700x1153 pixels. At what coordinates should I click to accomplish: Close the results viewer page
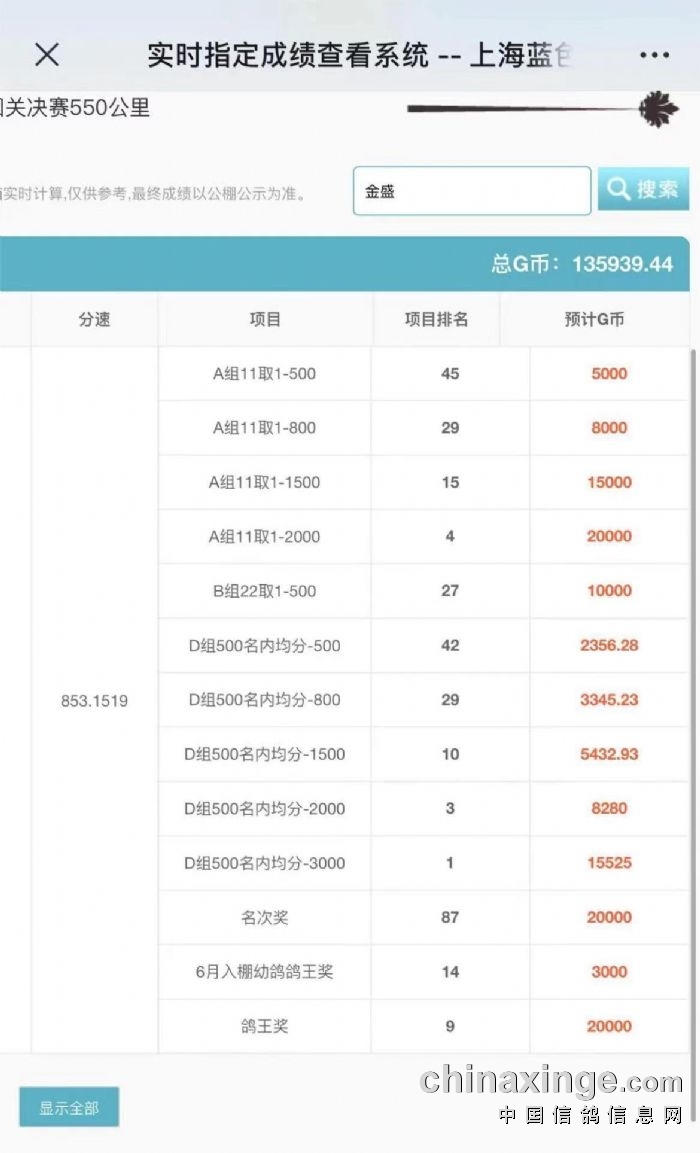tap(47, 55)
